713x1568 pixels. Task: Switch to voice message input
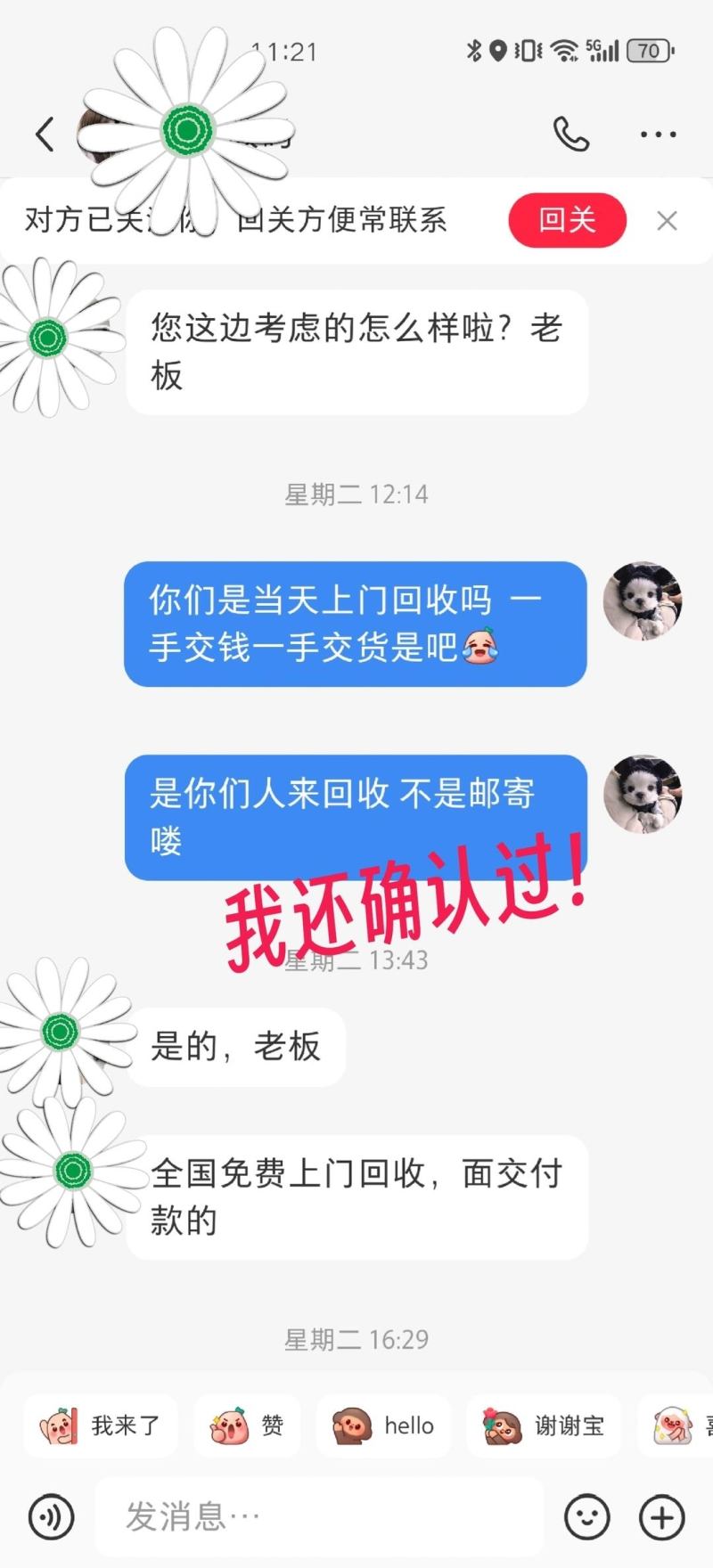coord(52,1517)
